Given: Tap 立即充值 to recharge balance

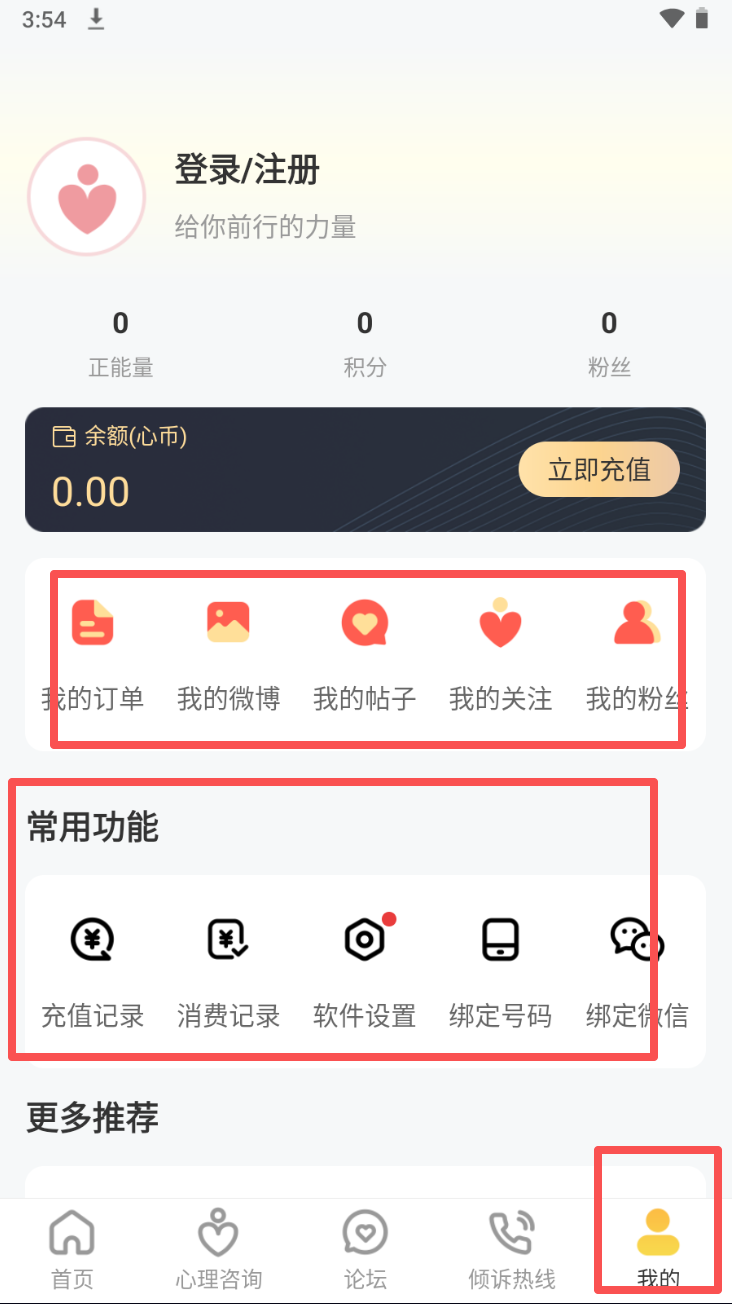Looking at the screenshot, I should [x=599, y=469].
